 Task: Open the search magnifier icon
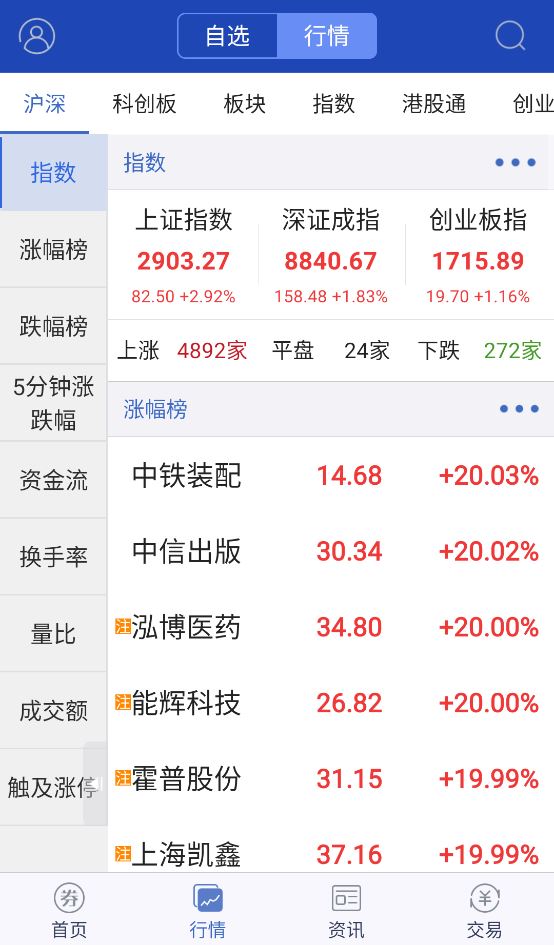(511, 36)
